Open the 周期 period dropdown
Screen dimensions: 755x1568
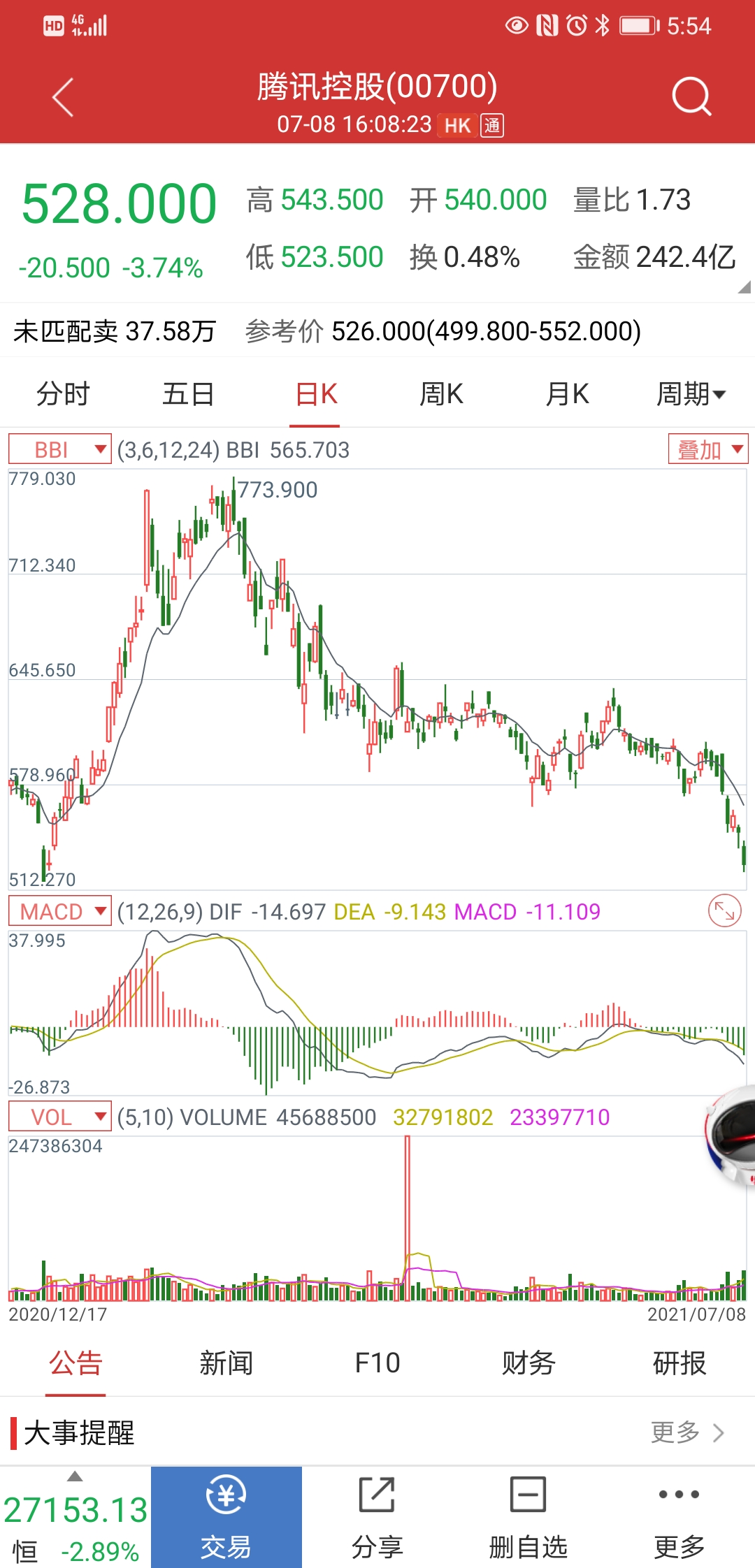pyautogui.click(x=691, y=394)
